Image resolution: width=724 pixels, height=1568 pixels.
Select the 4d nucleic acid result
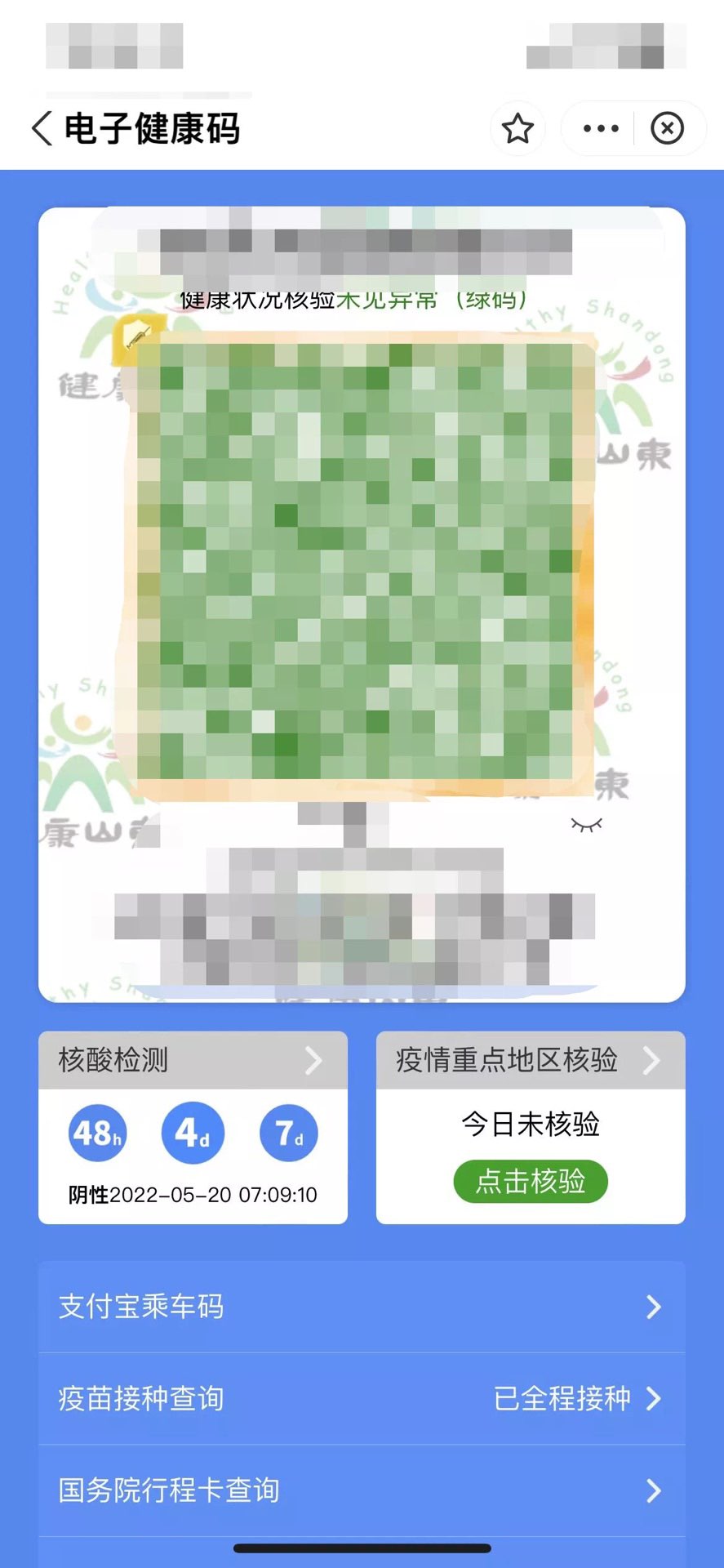tap(193, 1134)
